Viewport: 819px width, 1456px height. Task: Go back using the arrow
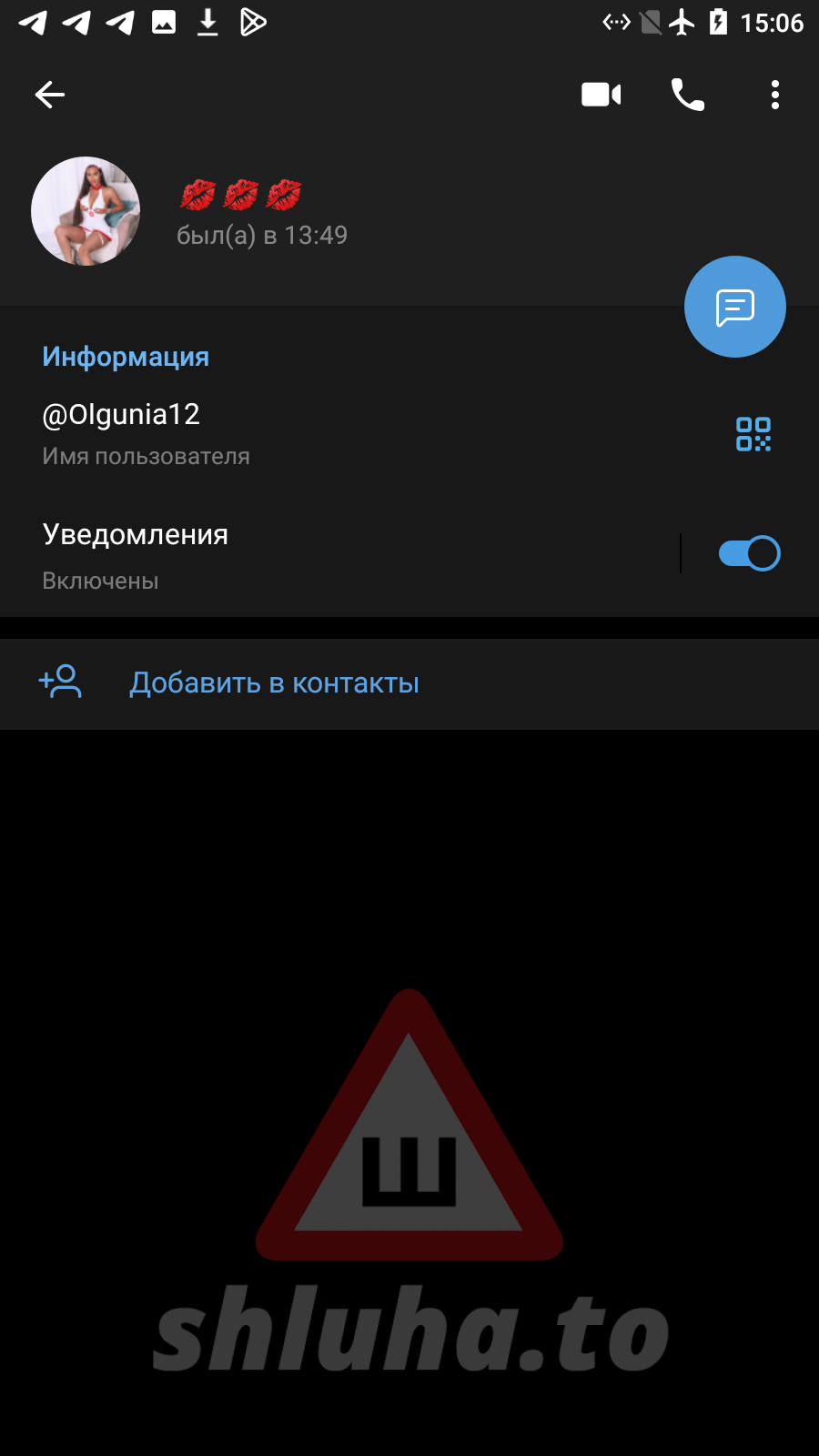(50, 95)
